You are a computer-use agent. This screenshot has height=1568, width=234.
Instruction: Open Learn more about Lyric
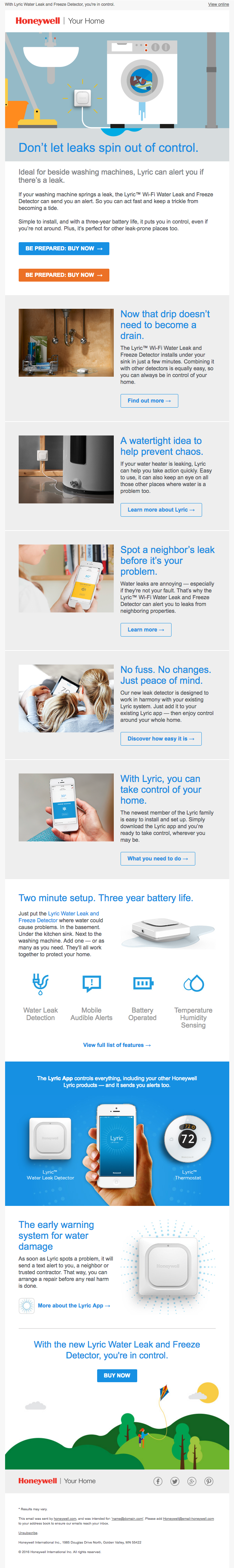(161, 510)
